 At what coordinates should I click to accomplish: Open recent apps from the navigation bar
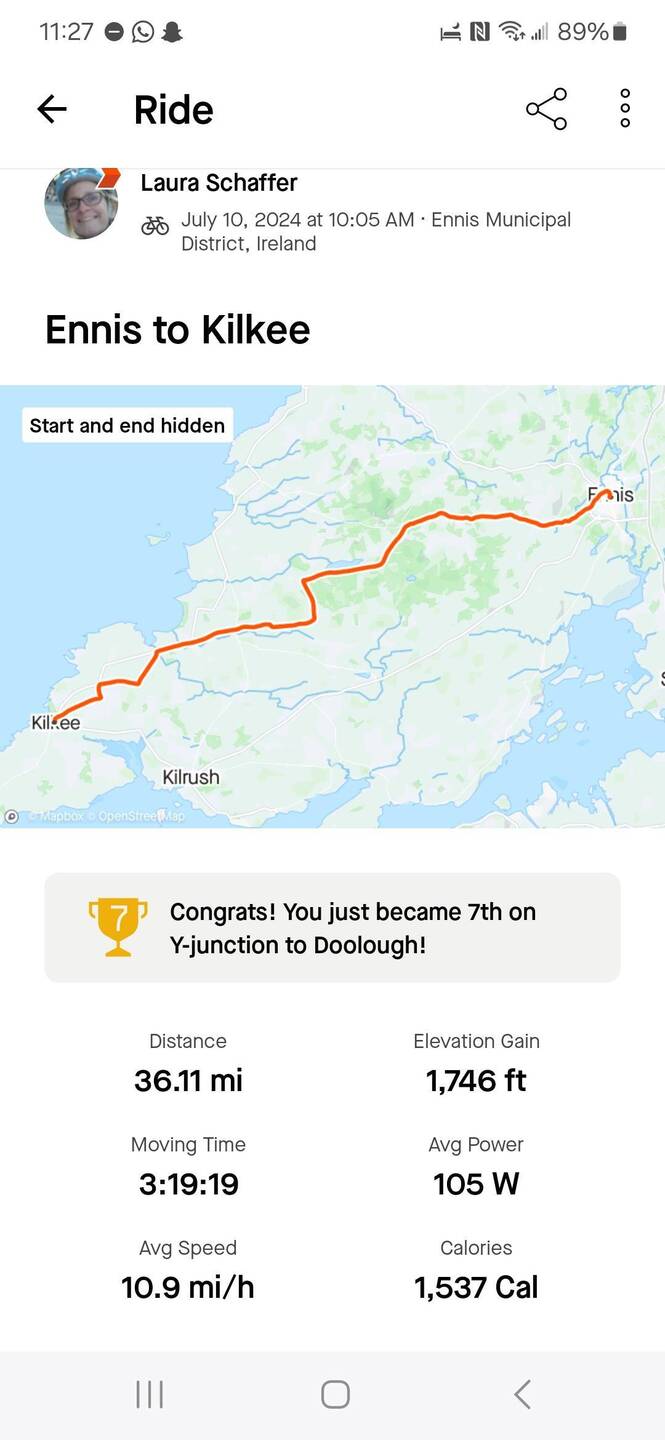149,1394
